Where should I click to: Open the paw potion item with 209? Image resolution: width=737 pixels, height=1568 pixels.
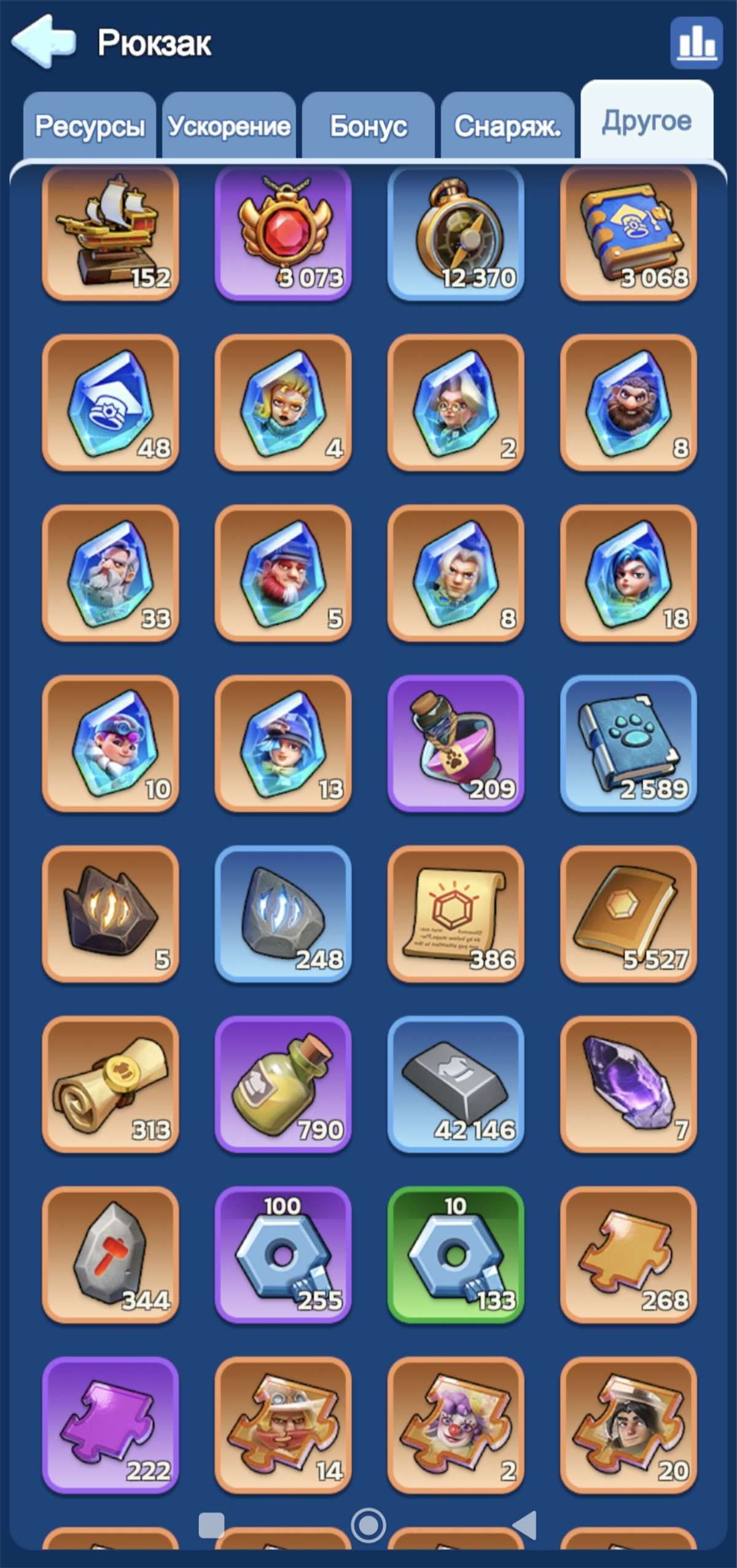tap(456, 743)
